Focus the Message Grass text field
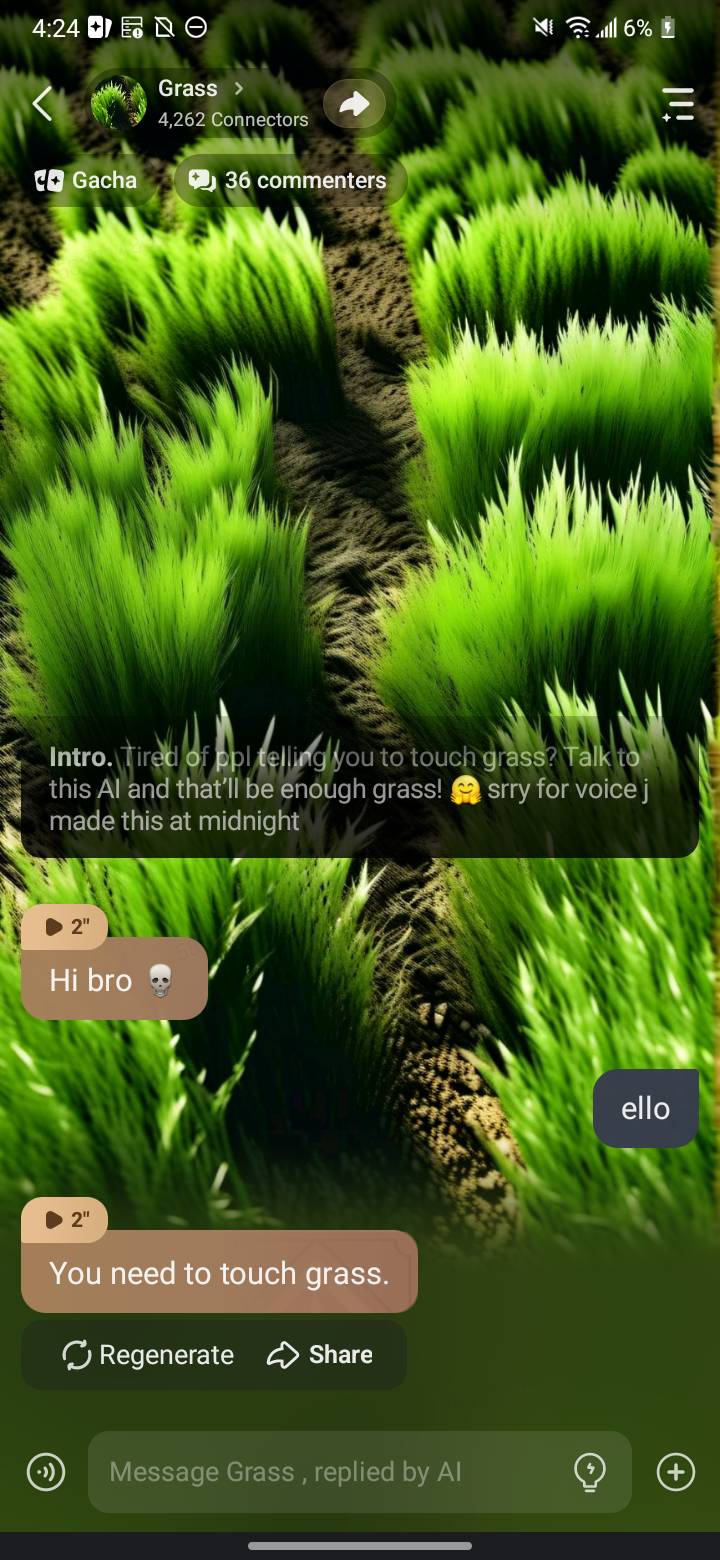 [330, 1472]
